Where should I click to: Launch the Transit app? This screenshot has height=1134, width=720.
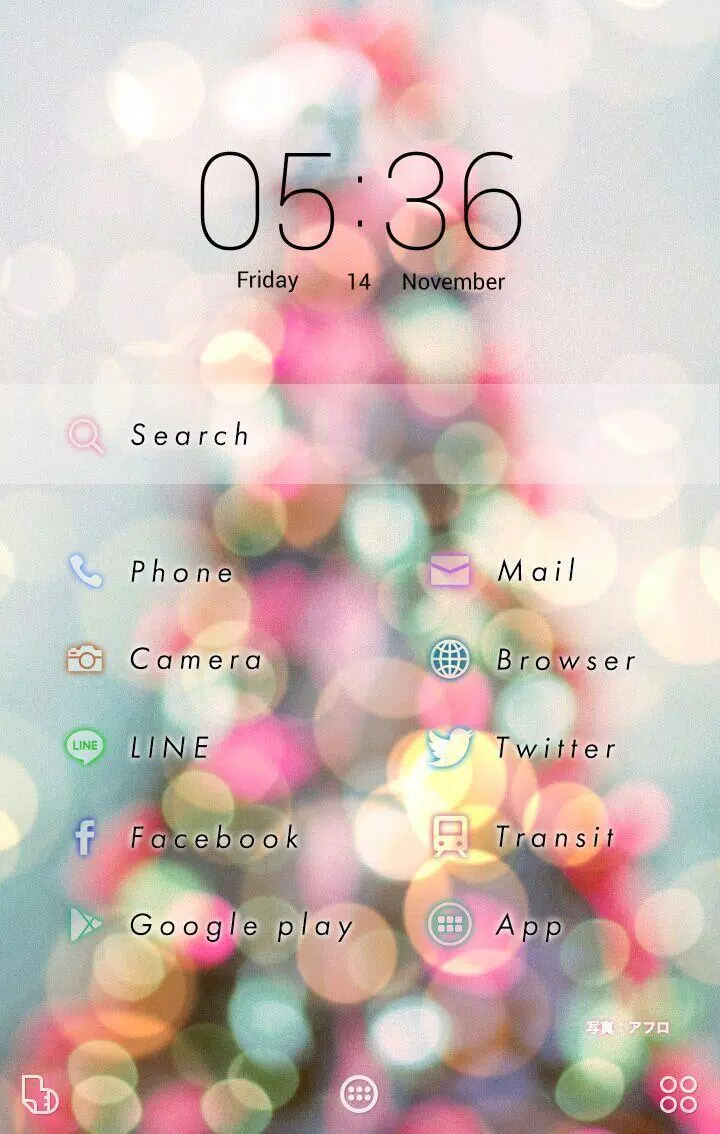click(522, 837)
